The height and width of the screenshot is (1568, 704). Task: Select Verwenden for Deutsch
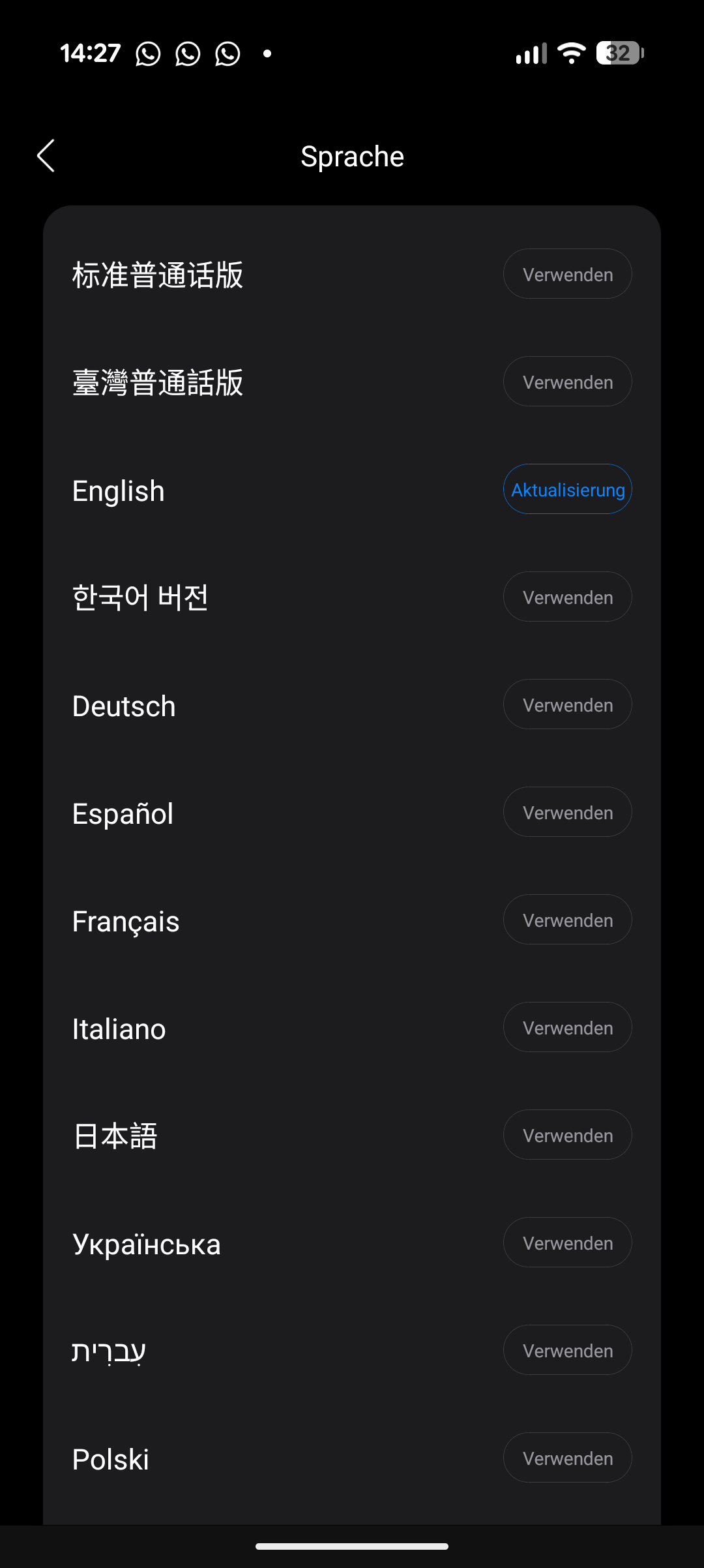click(x=567, y=704)
